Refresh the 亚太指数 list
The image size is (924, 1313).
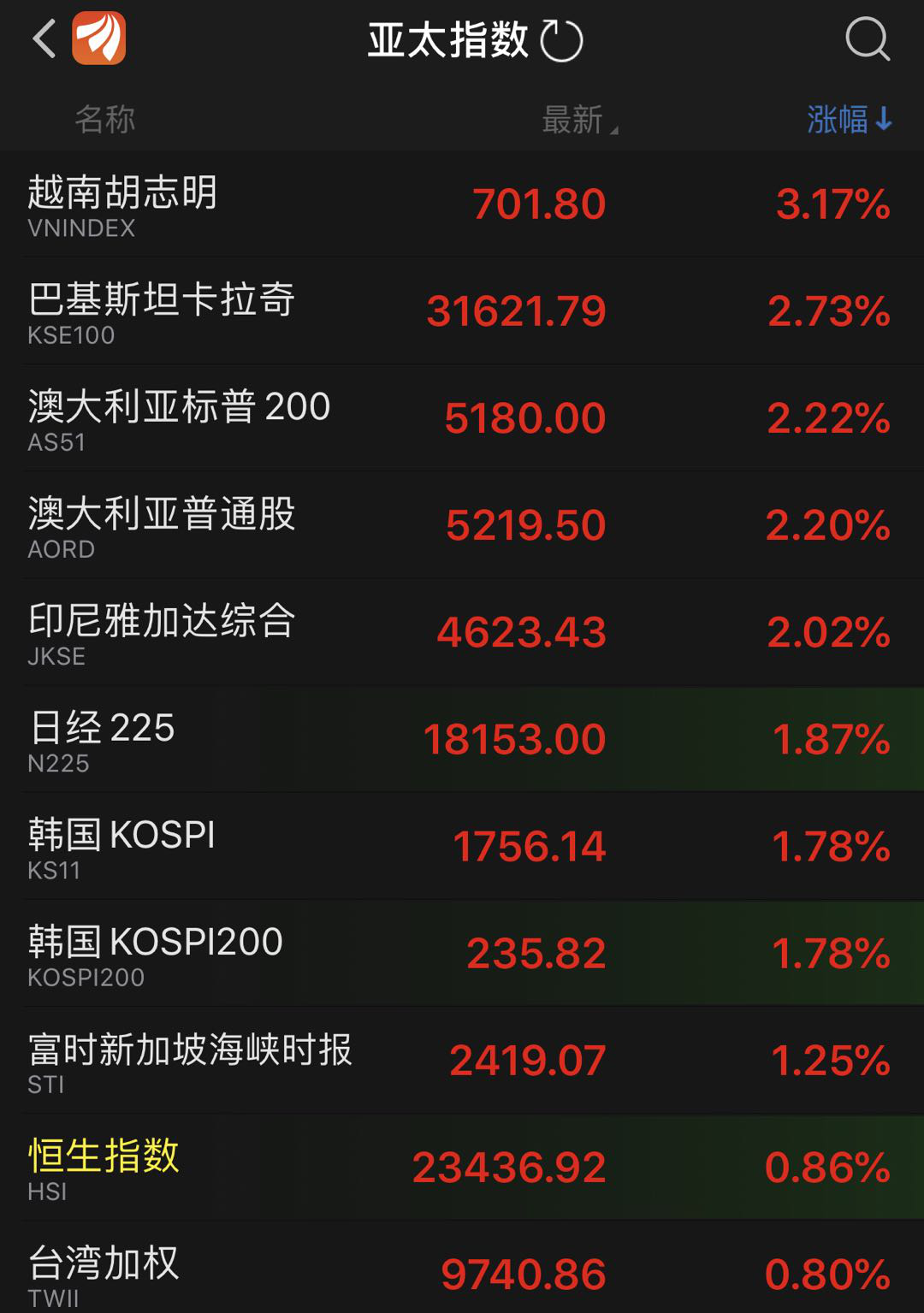tap(562, 41)
